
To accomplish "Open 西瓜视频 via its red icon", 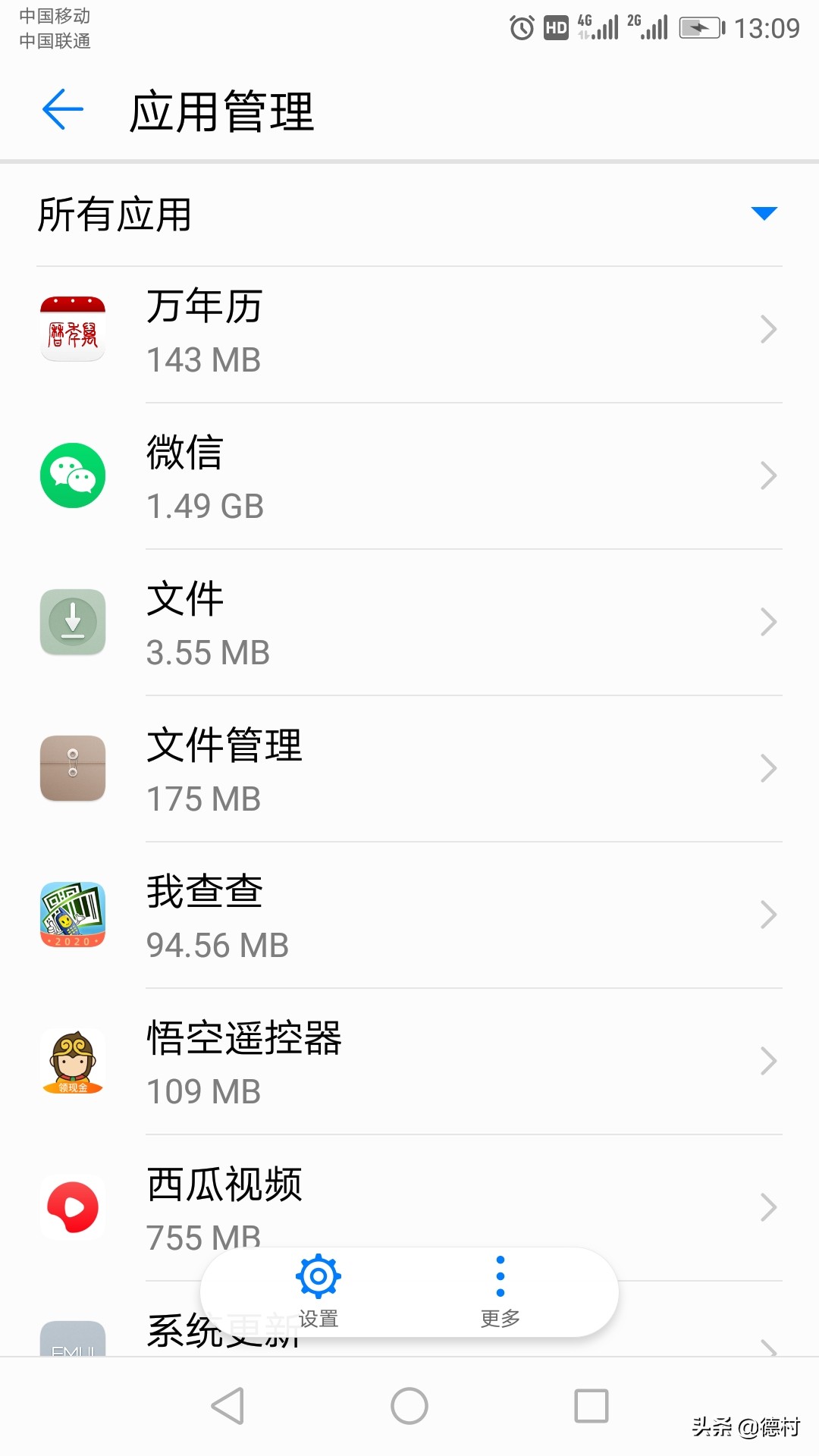I will 72,1208.
